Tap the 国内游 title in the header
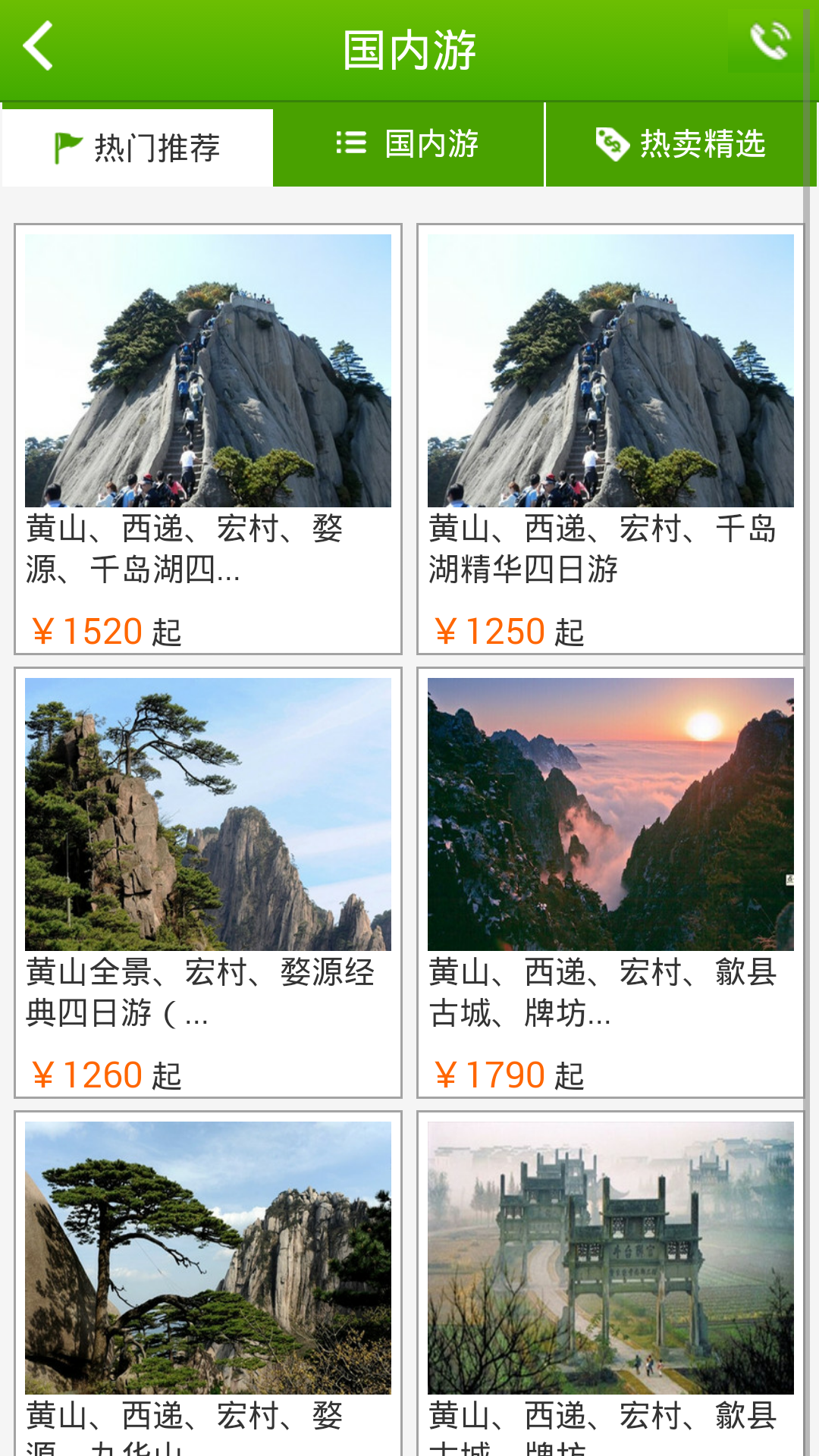Image resolution: width=819 pixels, height=1456 pixels. (x=409, y=47)
